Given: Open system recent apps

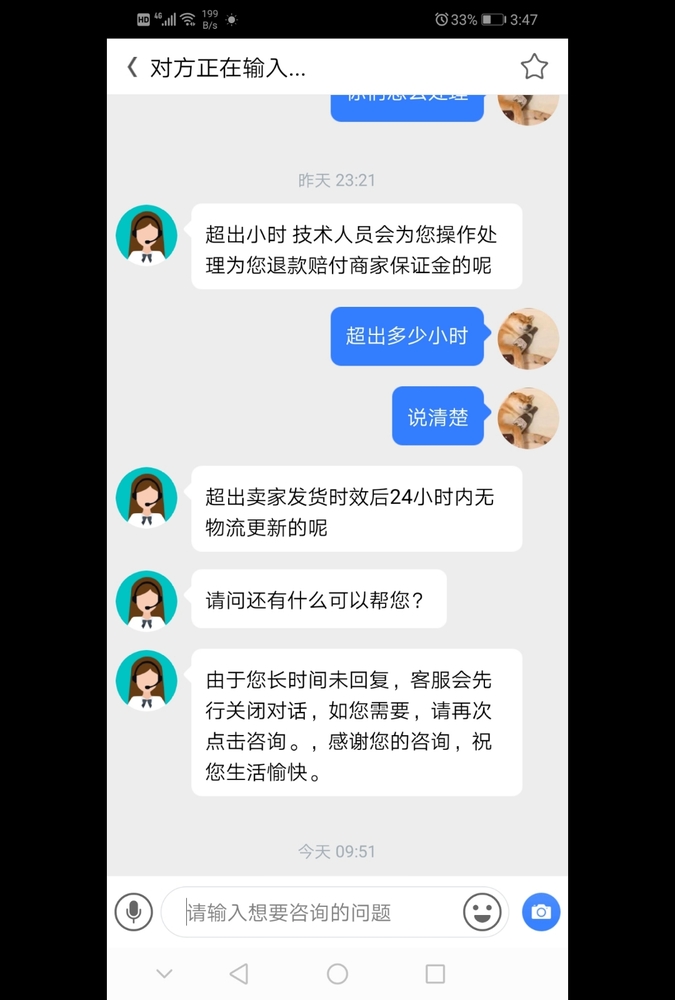Looking at the screenshot, I should click(435, 974).
